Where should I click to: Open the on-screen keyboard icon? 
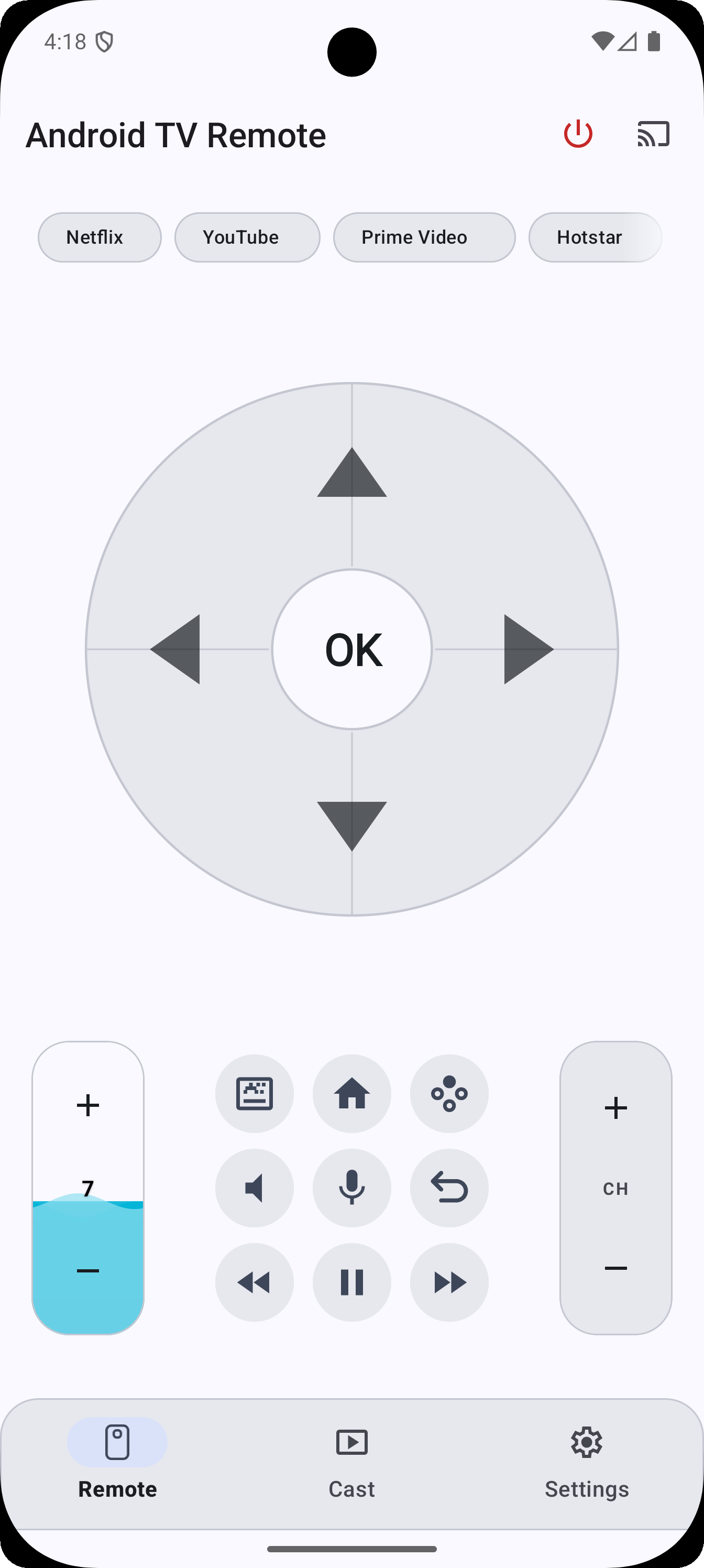point(255,1094)
